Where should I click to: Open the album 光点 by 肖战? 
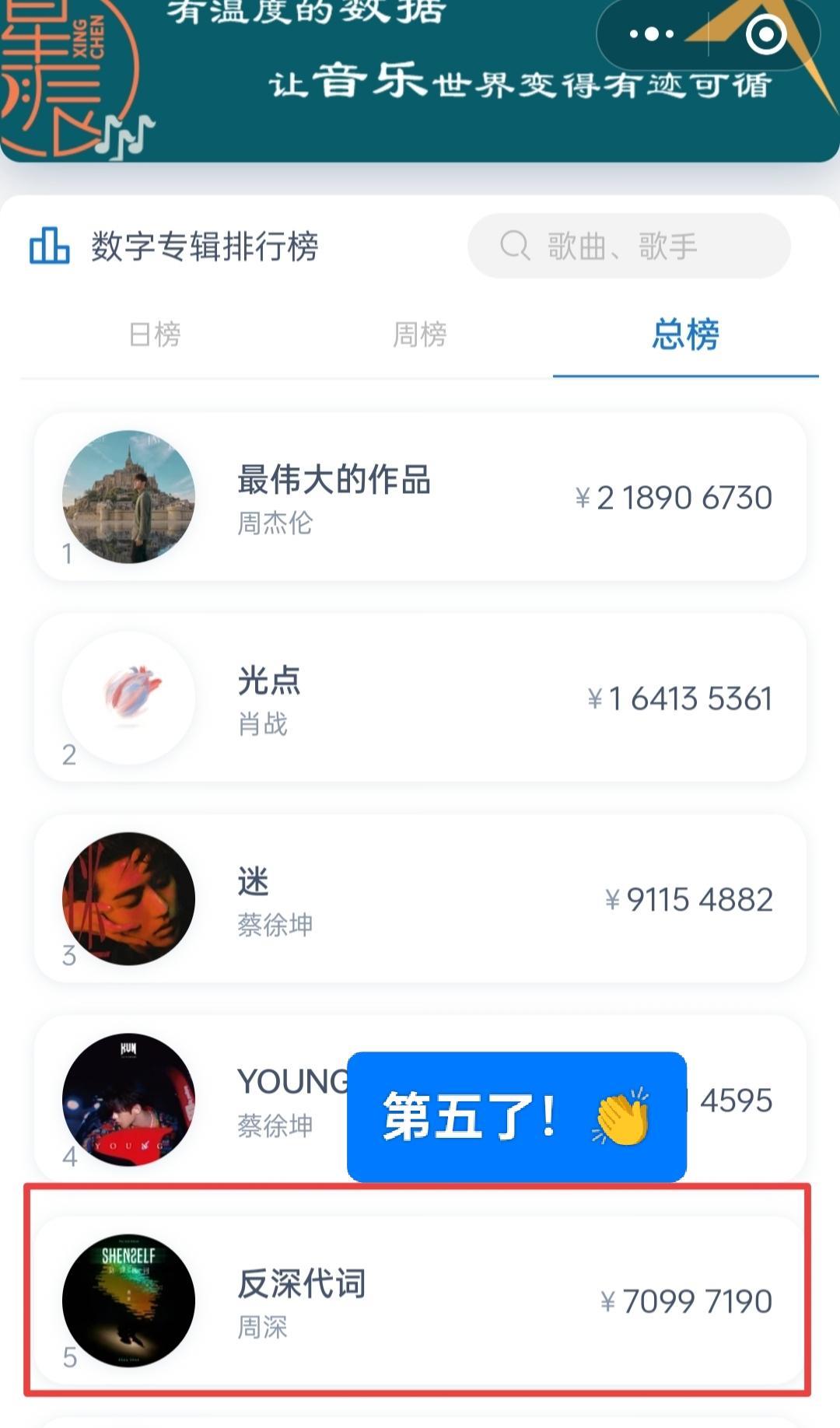click(x=420, y=698)
